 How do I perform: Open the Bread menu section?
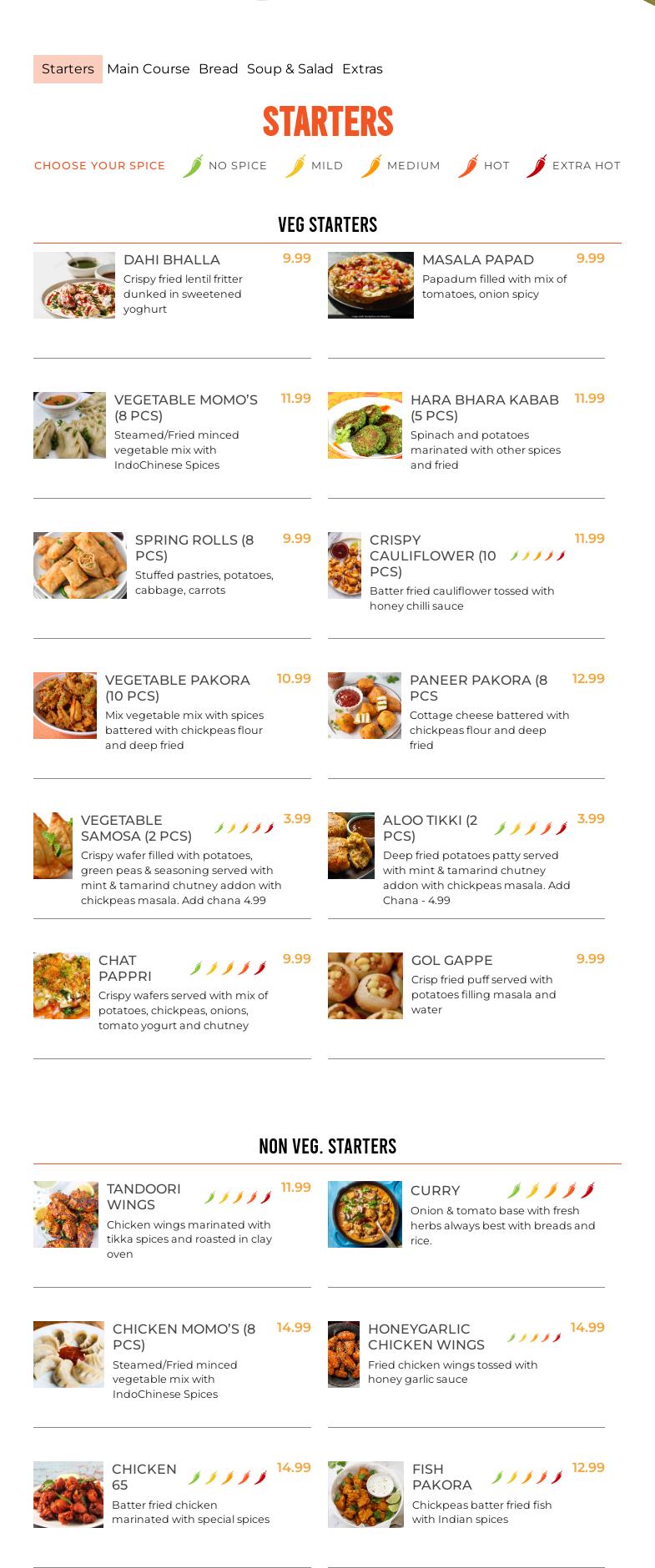click(x=219, y=69)
